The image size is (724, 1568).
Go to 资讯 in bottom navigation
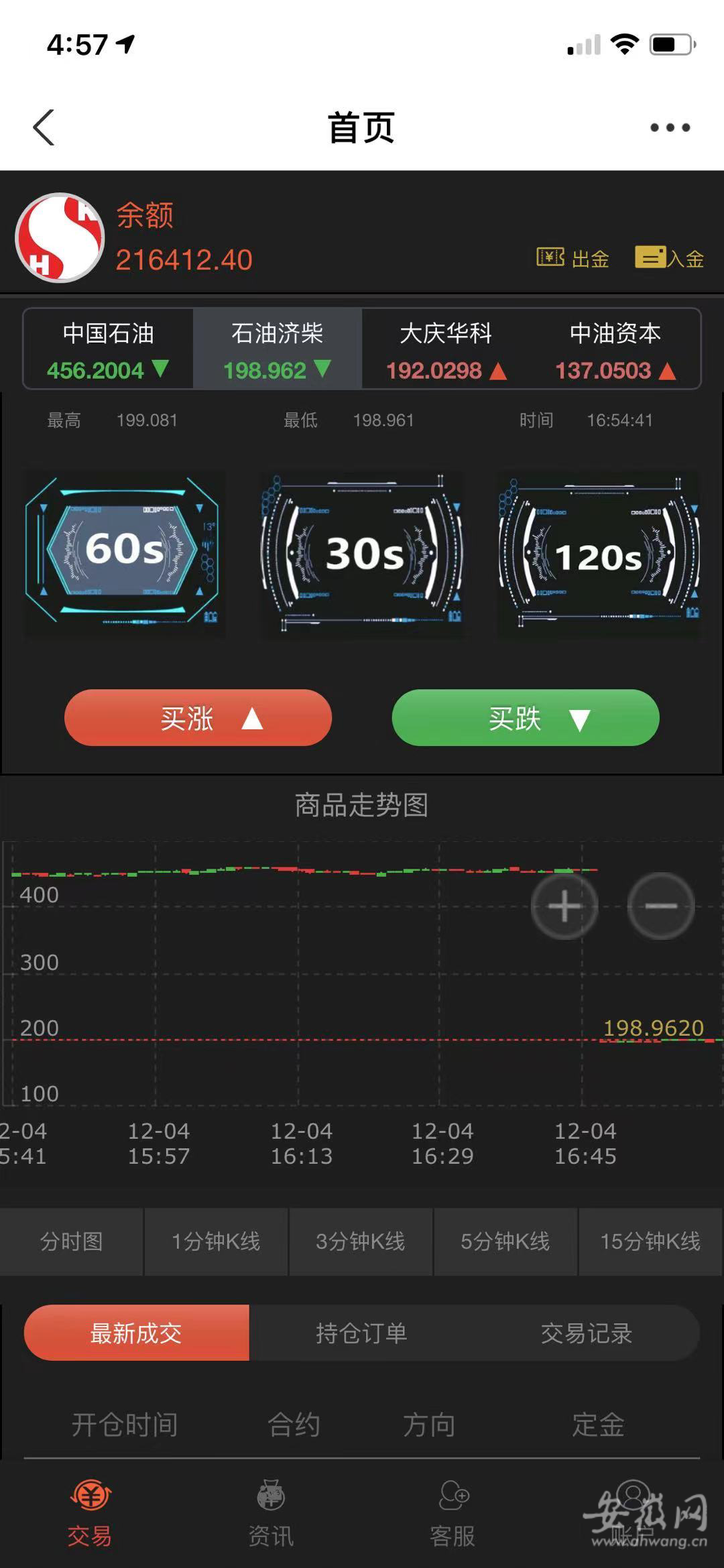[x=271, y=1512]
